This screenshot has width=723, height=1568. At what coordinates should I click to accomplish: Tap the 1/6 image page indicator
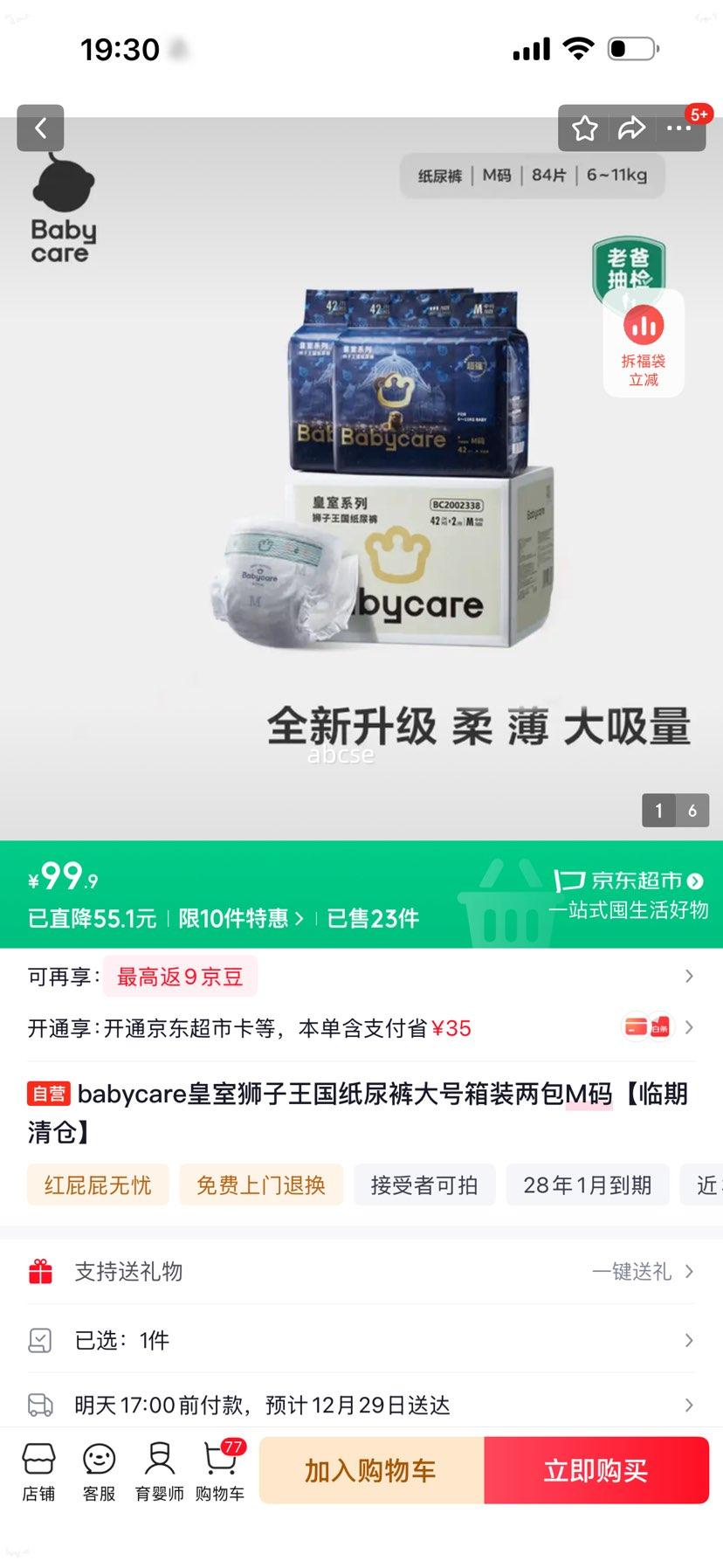click(677, 810)
